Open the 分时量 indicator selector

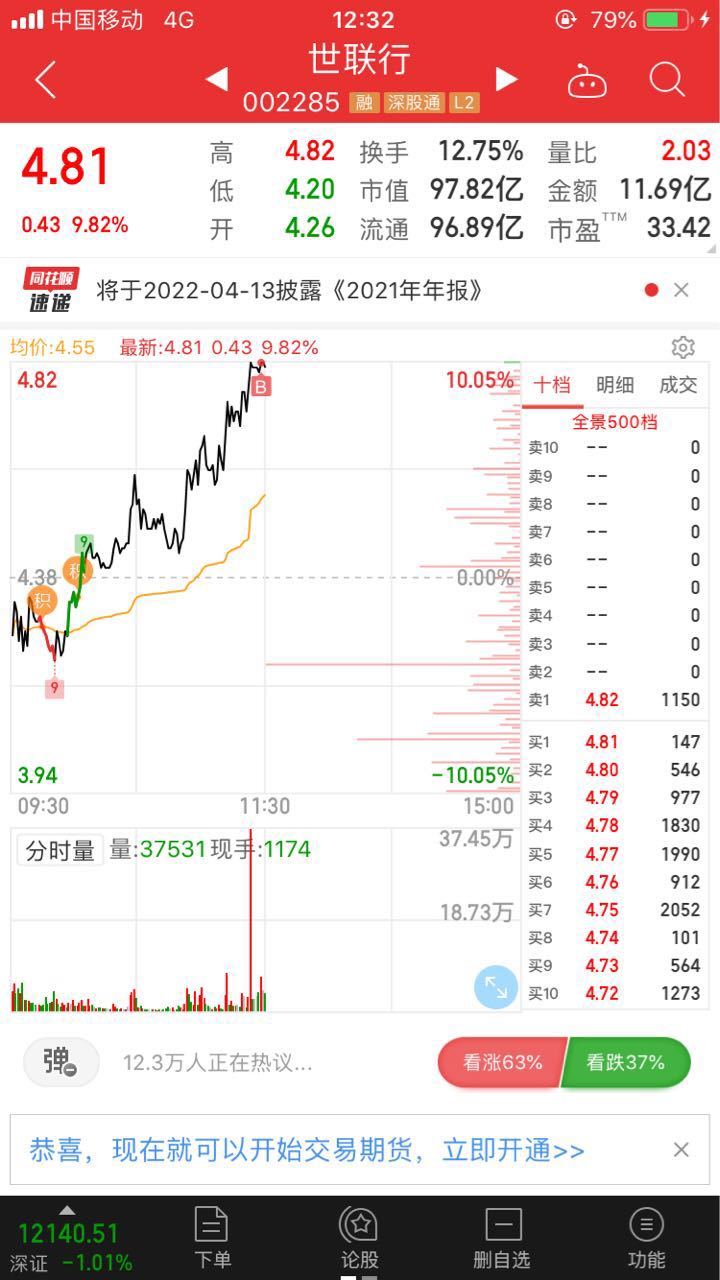coord(60,851)
